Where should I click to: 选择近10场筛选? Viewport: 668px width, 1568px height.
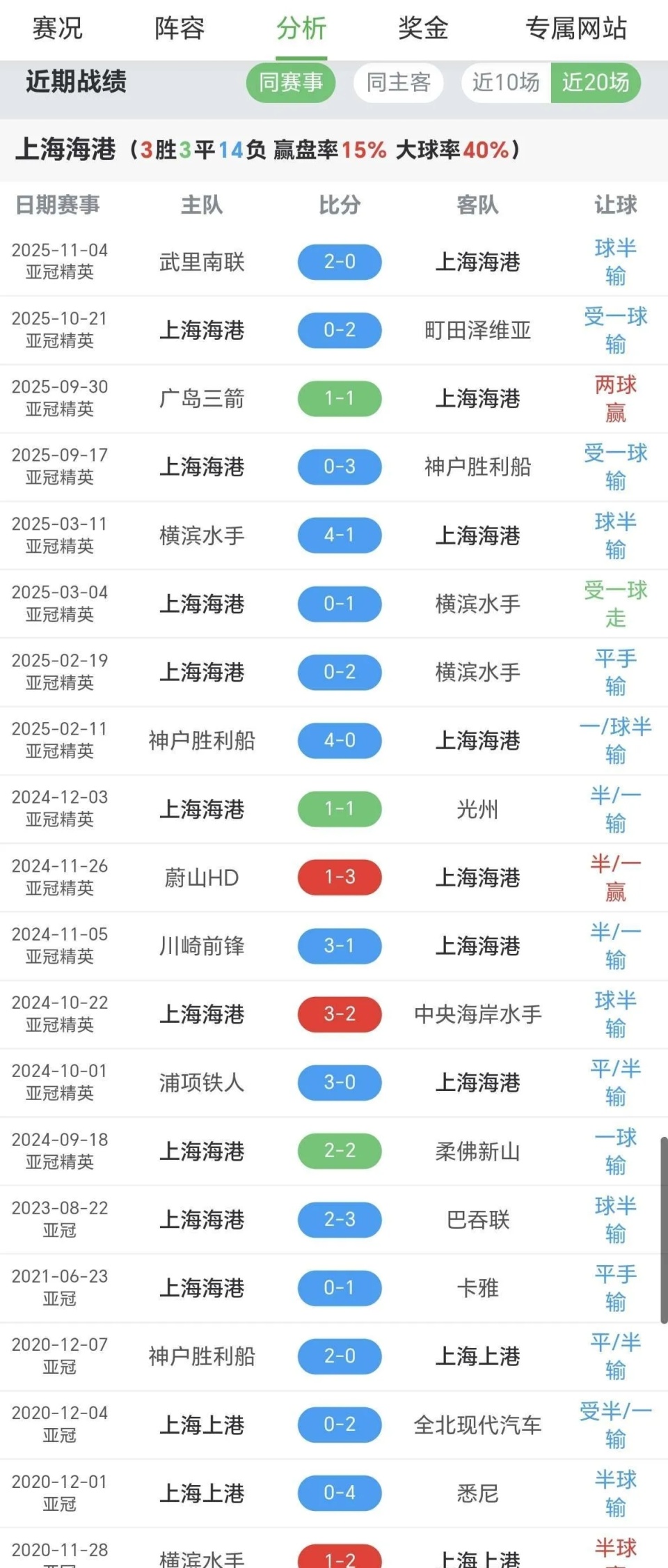point(504,83)
